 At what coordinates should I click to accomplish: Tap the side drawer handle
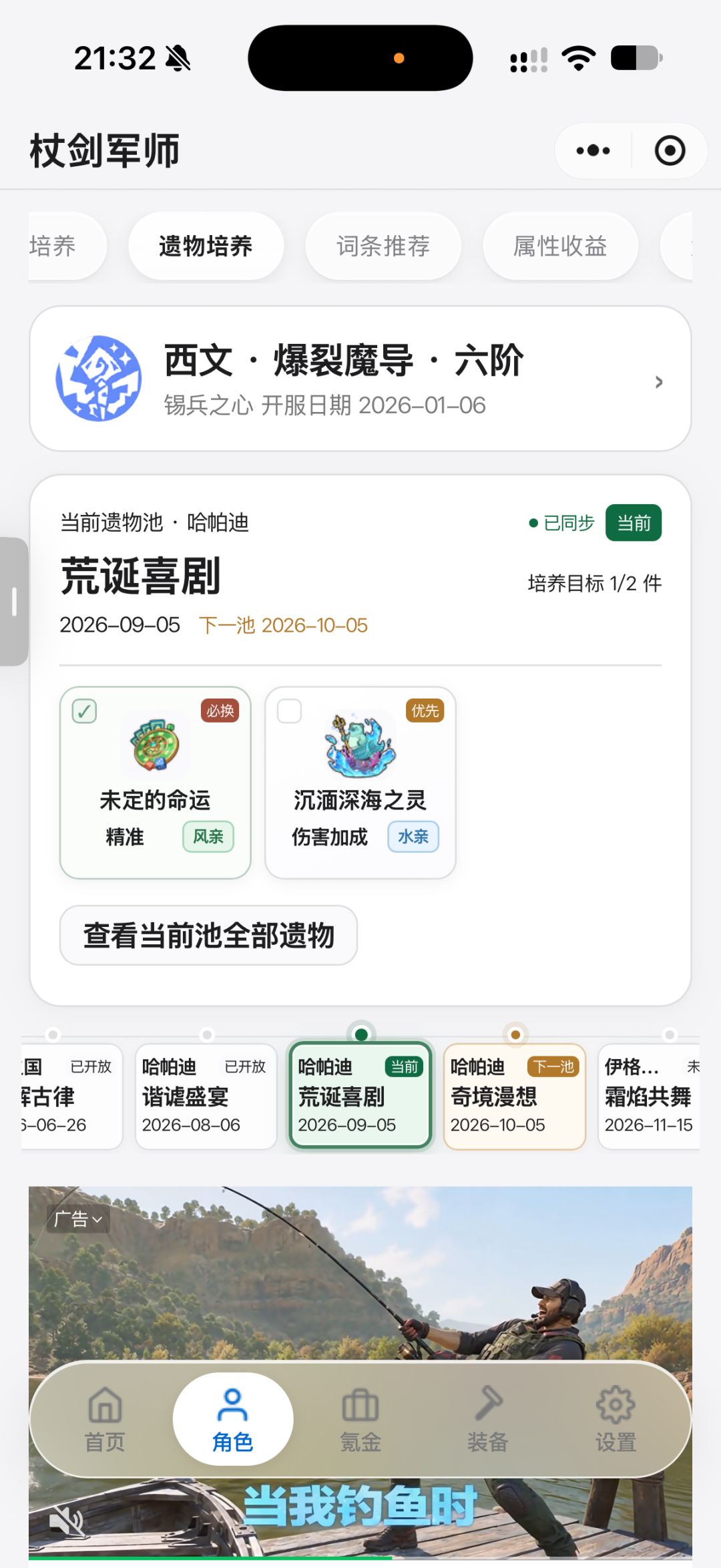14,602
